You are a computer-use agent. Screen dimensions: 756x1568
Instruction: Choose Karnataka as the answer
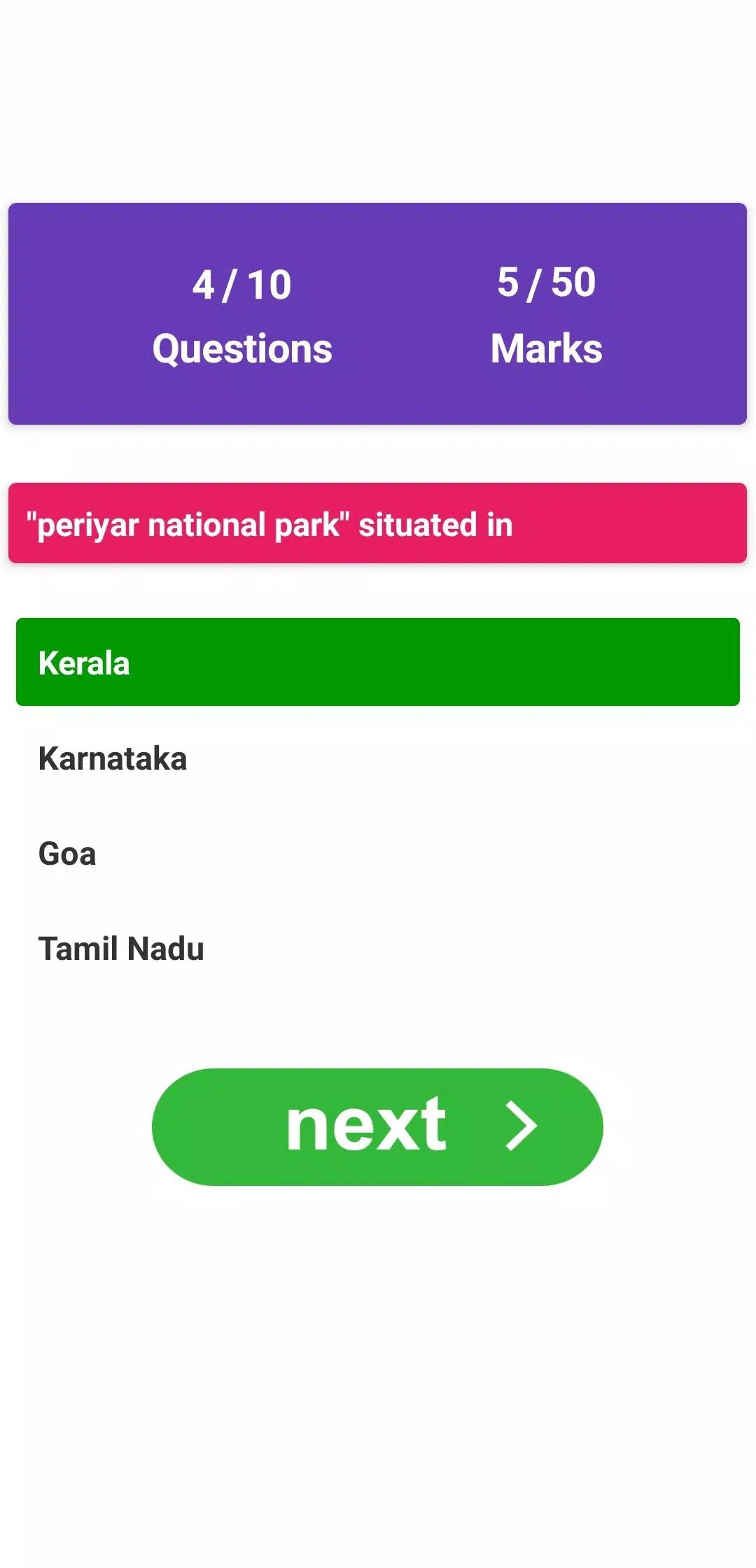coord(377,758)
